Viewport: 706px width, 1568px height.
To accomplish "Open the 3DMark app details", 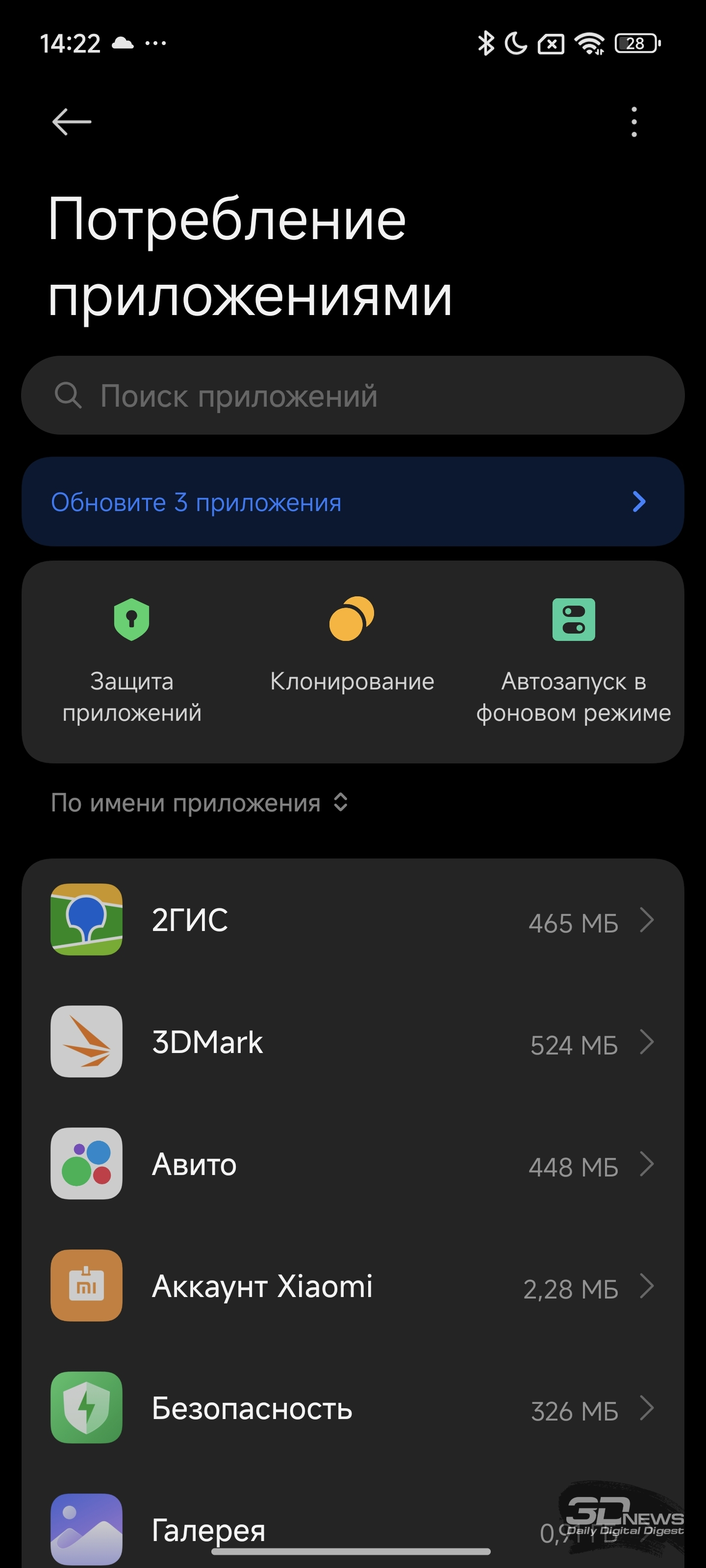I will [x=353, y=1041].
